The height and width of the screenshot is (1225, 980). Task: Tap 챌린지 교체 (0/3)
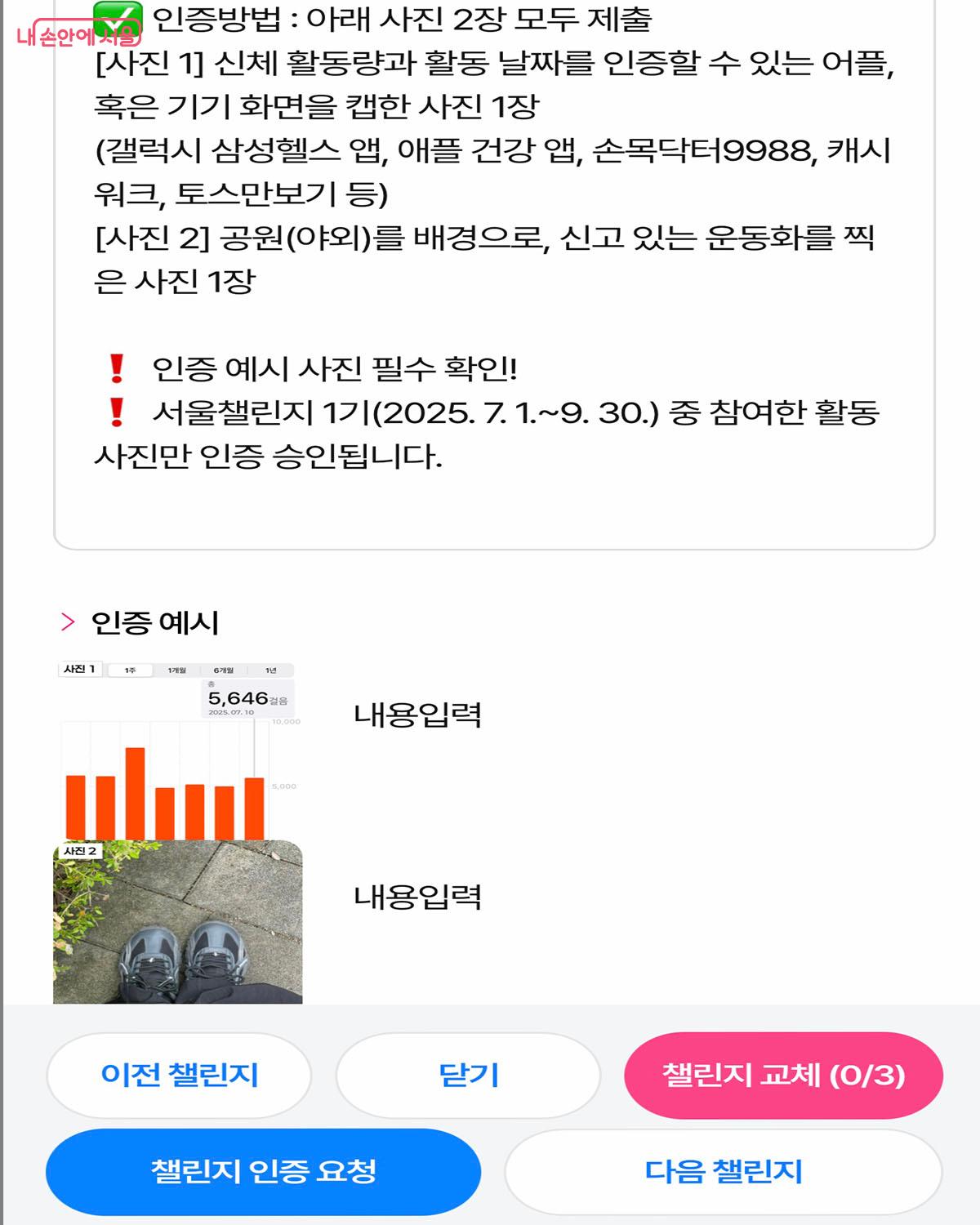click(783, 1075)
